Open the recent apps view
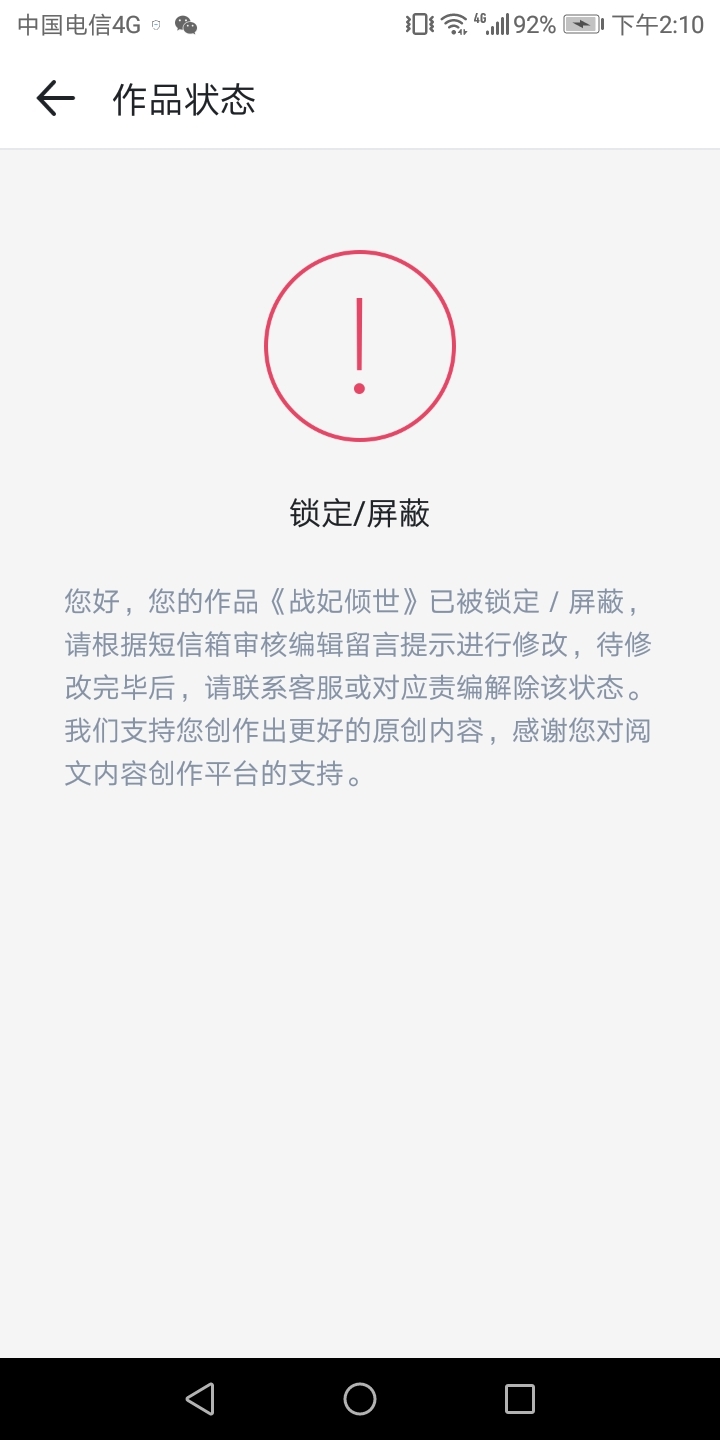The height and width of the screenshot is (1440, 720). pos(519,1398)
